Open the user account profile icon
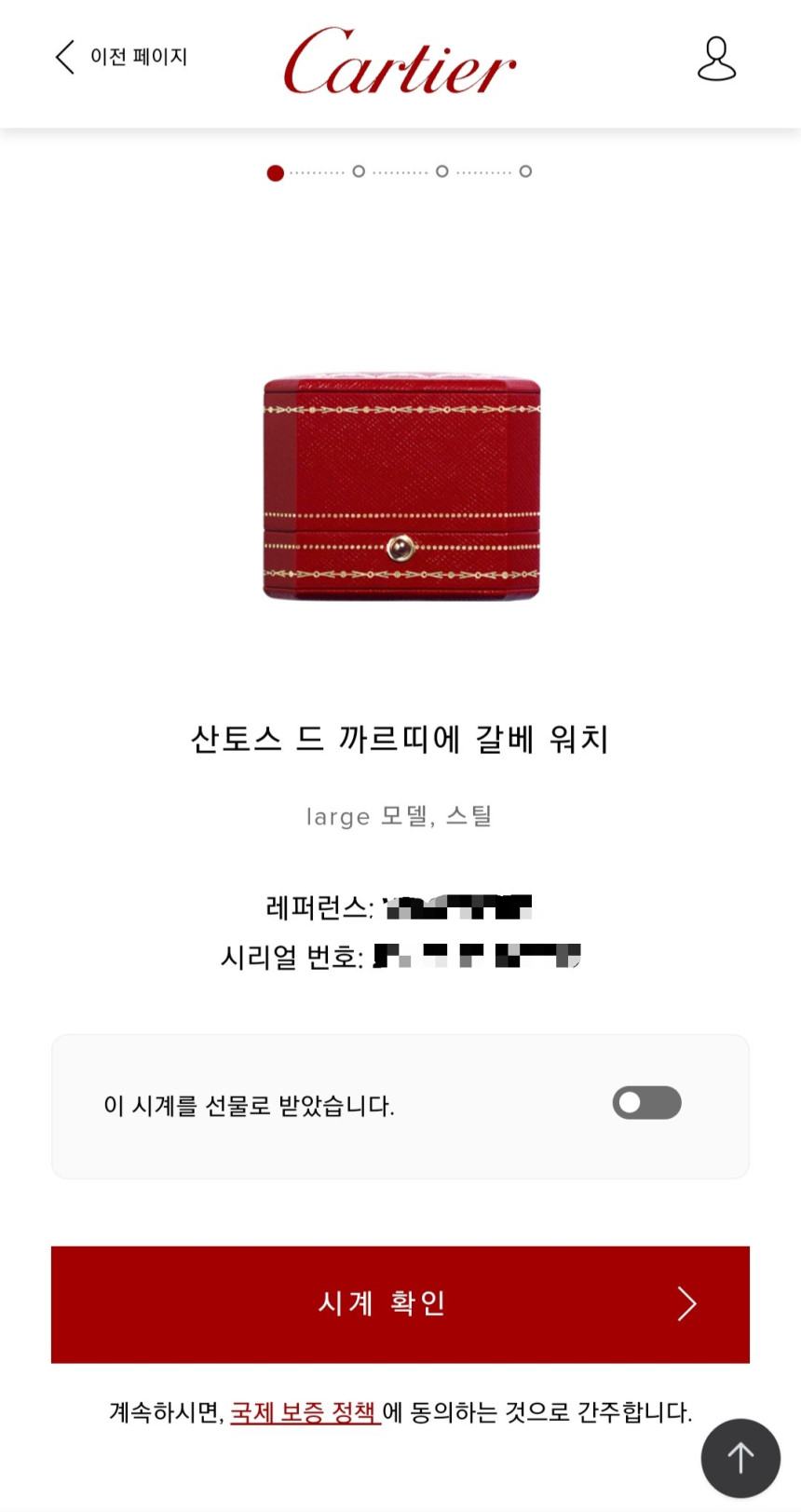This screenshot has height=1512, width=801. click(716, 60)
